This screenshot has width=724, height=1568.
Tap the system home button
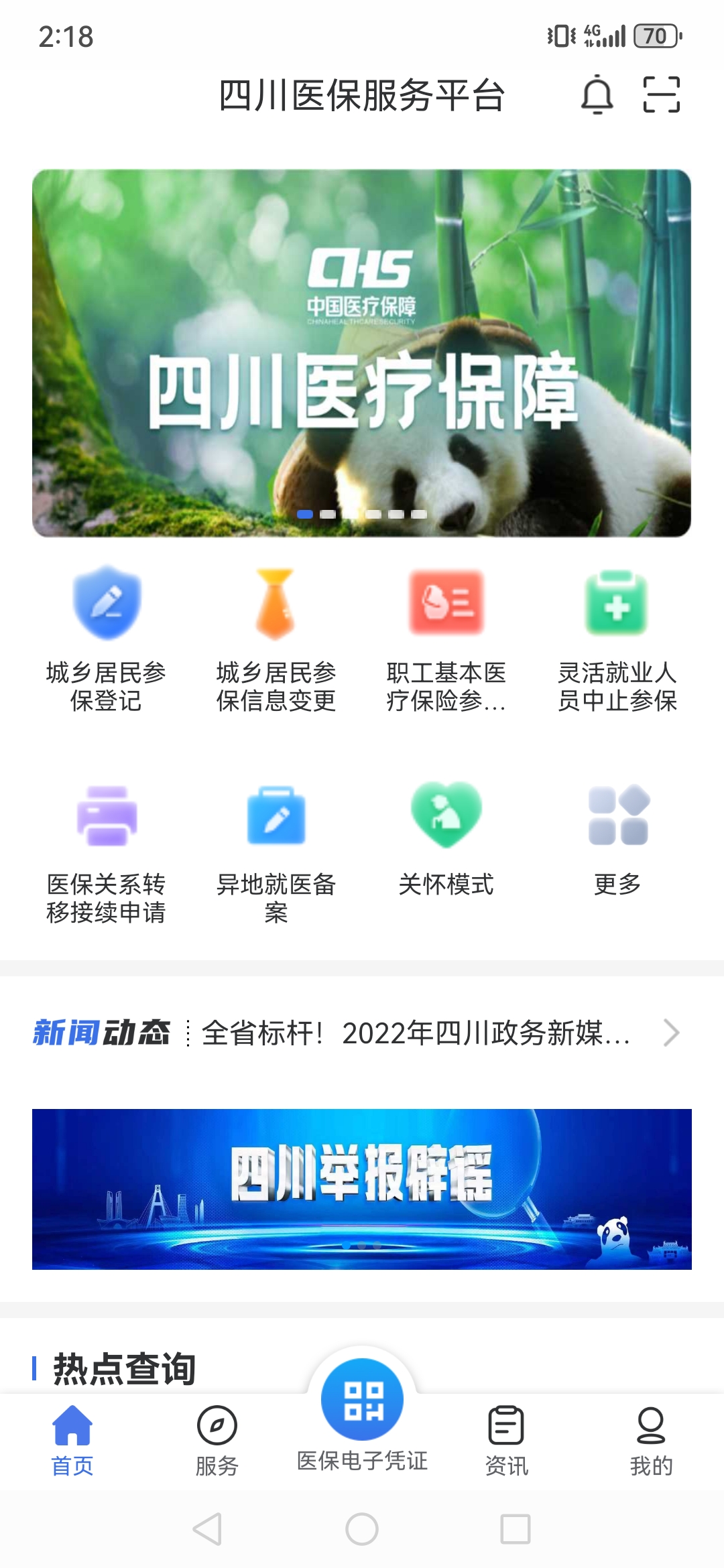[x=362, y=1529]
